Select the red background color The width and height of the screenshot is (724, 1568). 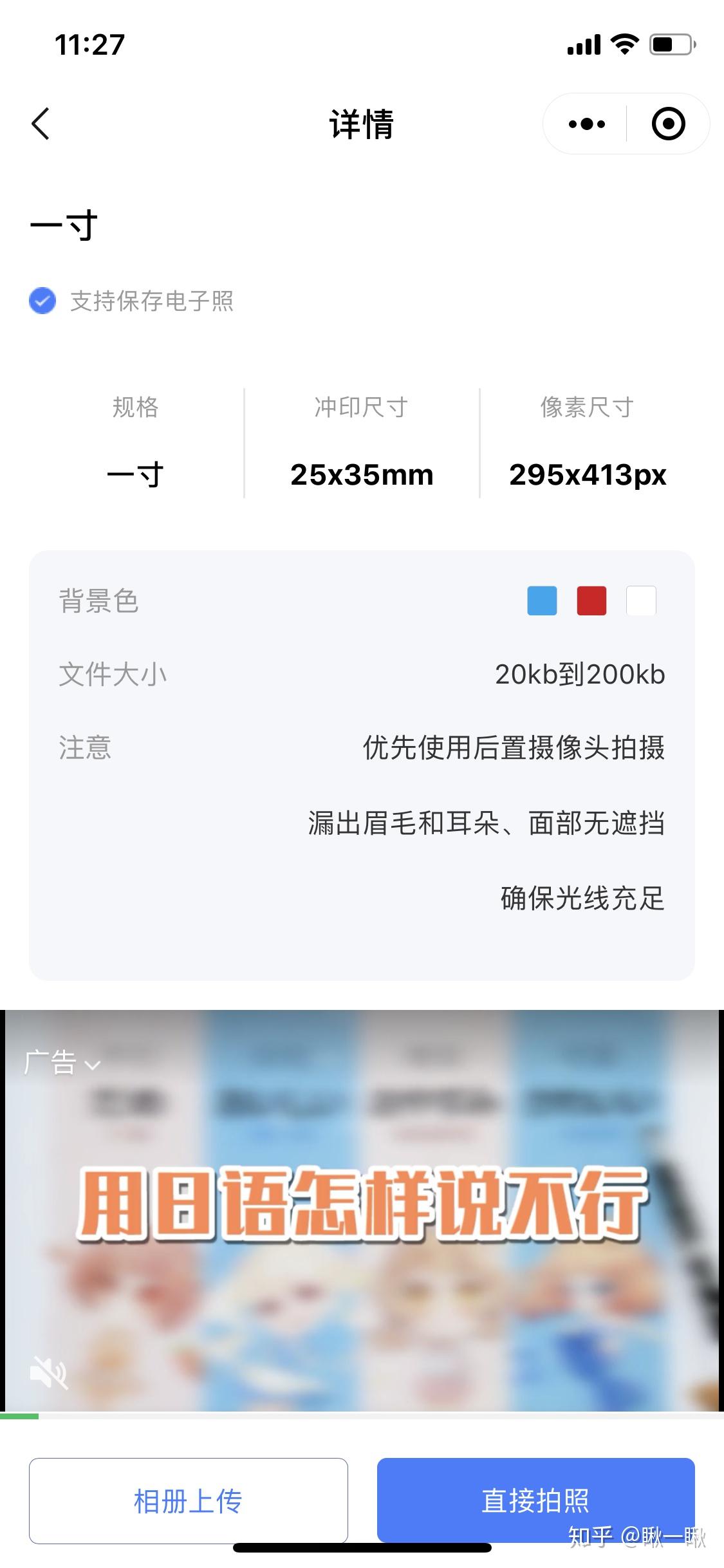pos(591,601)
